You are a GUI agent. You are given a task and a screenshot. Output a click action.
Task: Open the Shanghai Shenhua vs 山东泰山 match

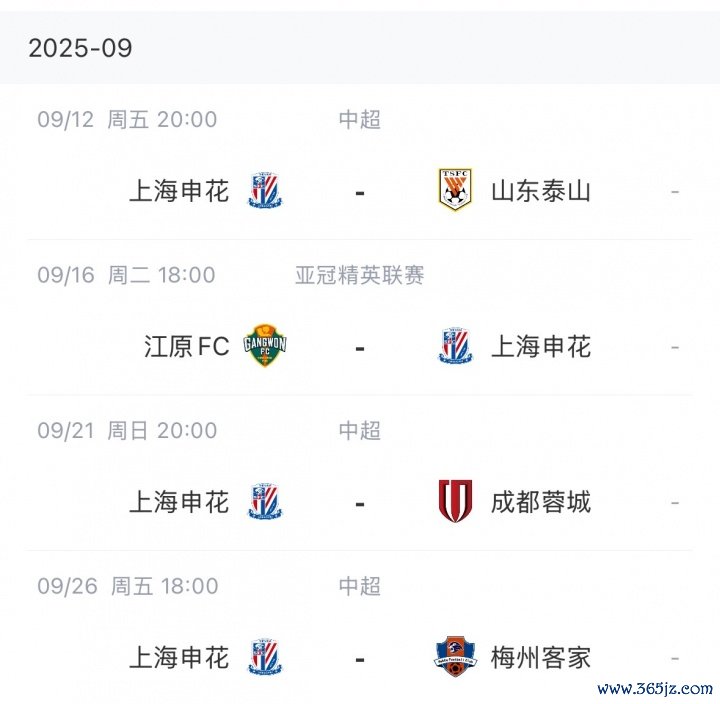359,190
